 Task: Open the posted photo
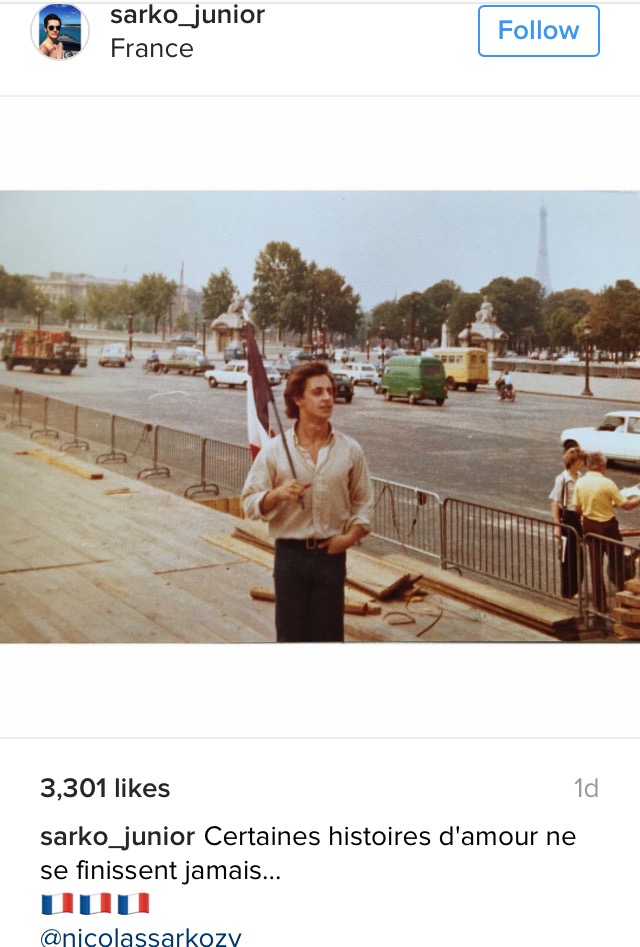(x=320, y=416)
